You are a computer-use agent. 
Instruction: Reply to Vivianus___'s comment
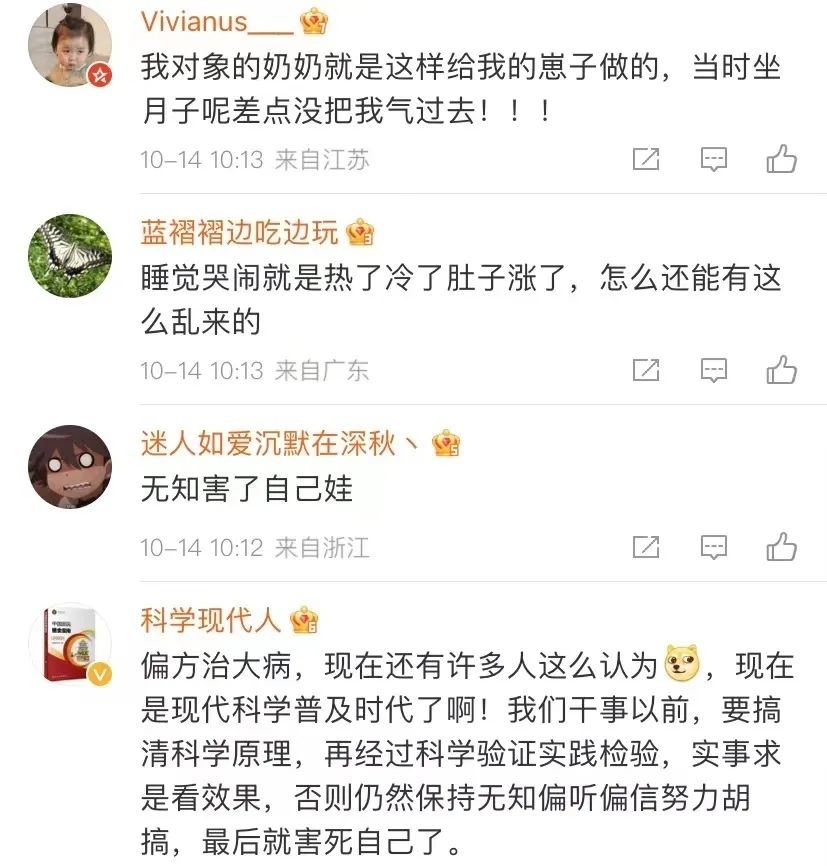pyautogui.click(x=713, y=159)
